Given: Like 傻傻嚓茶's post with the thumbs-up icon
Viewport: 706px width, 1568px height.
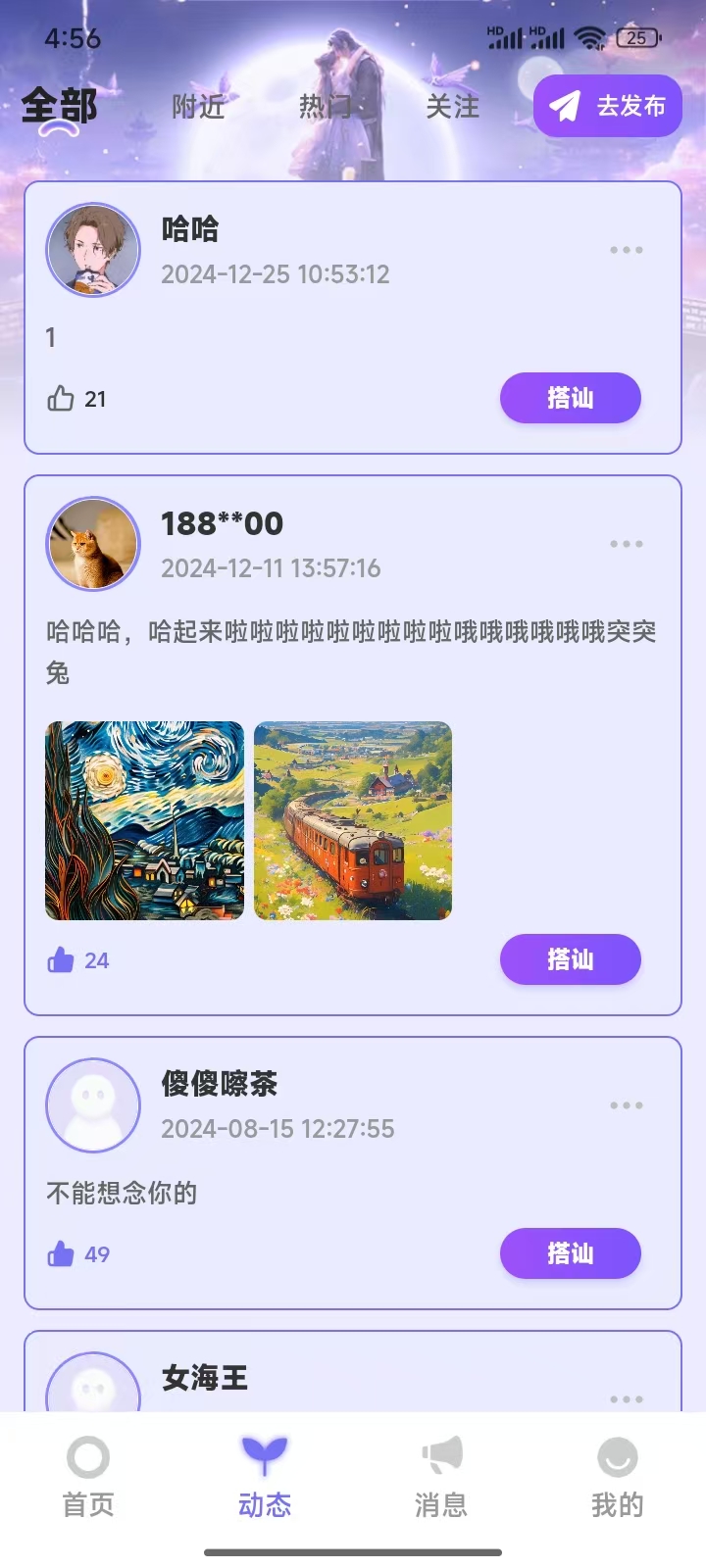Looking at the screenshot, I should [61, 1253].
